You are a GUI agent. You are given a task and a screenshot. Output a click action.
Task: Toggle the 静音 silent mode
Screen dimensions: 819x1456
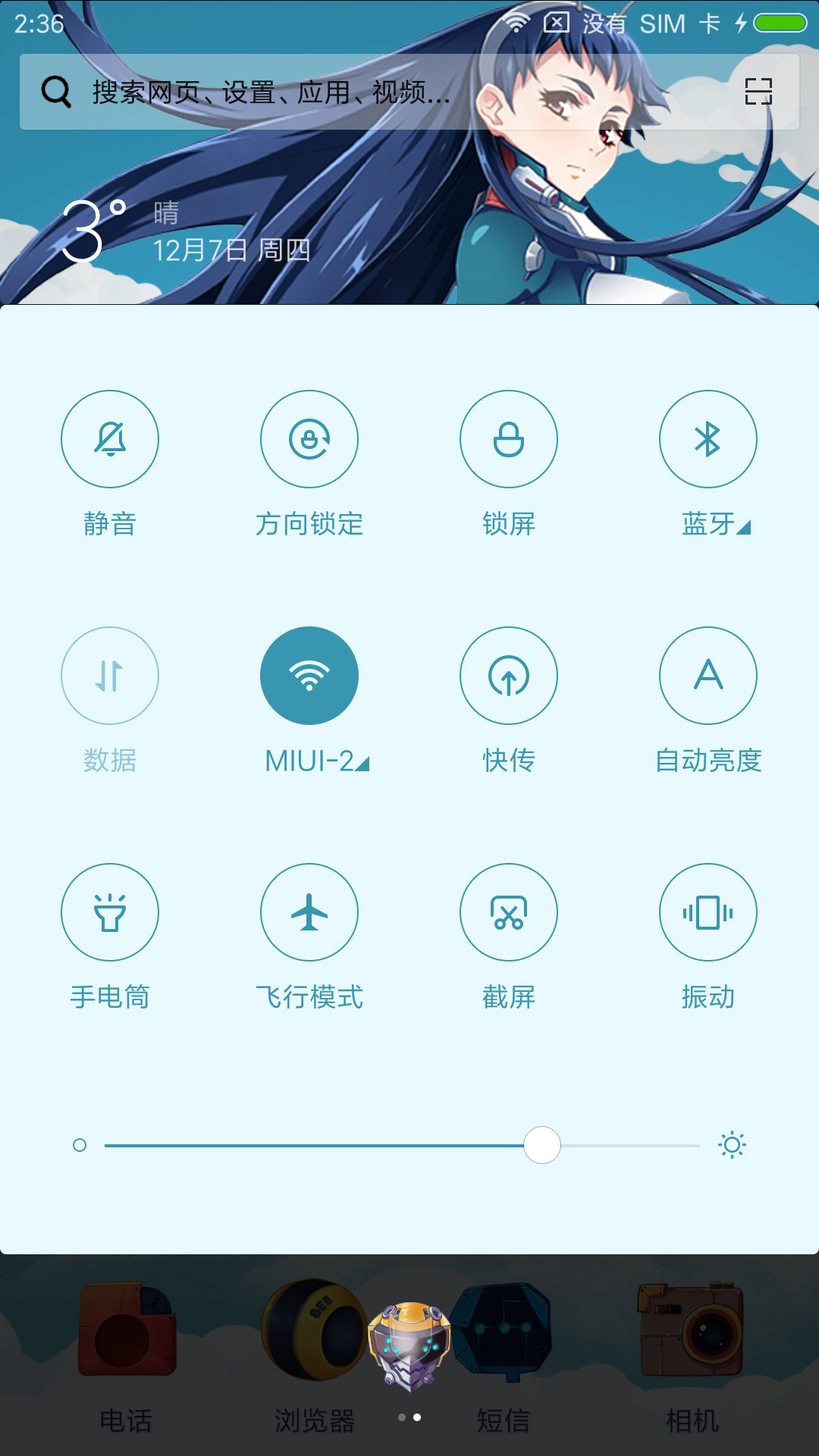click(x=110, y=439)
